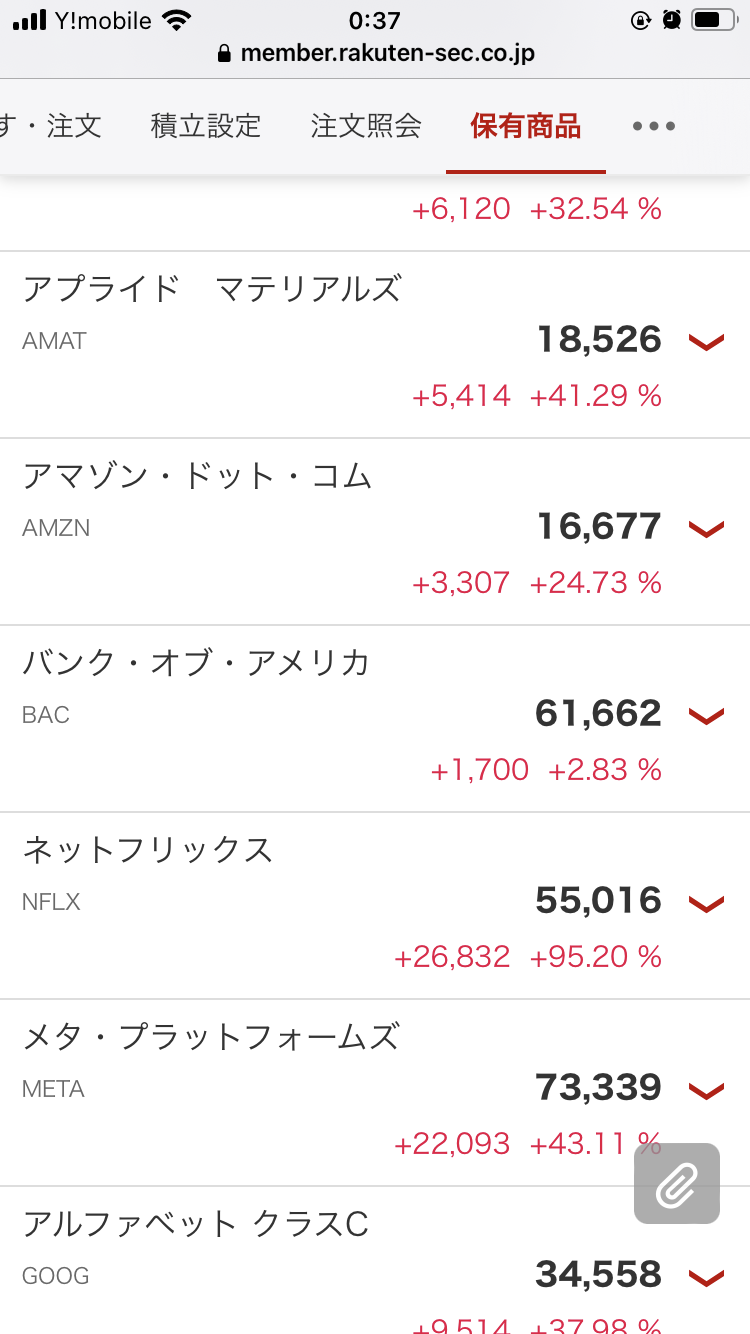Expand the NFLX holding details

706,904
